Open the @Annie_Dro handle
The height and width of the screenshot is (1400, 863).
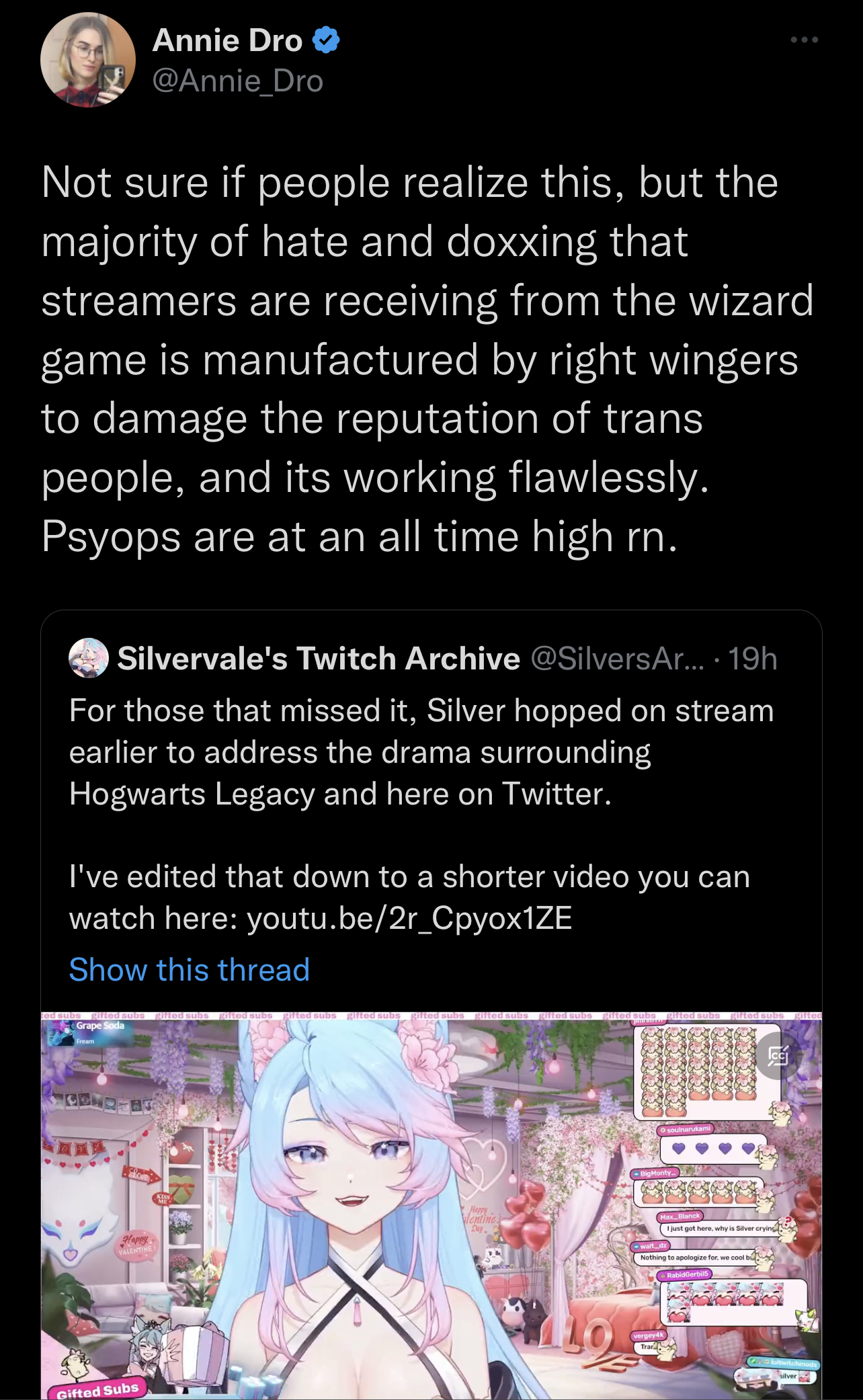[x=238, y=81]
